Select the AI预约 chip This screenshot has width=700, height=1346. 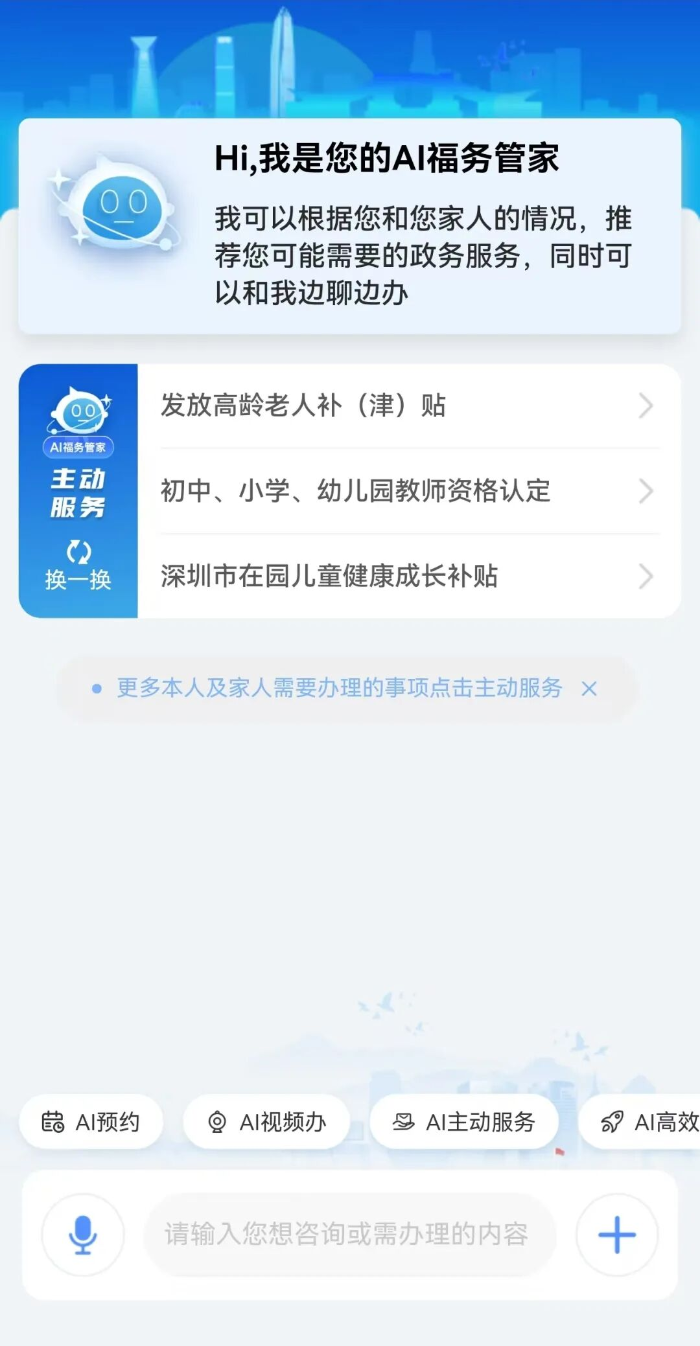pyautogui.click(x=91, y=1122)
